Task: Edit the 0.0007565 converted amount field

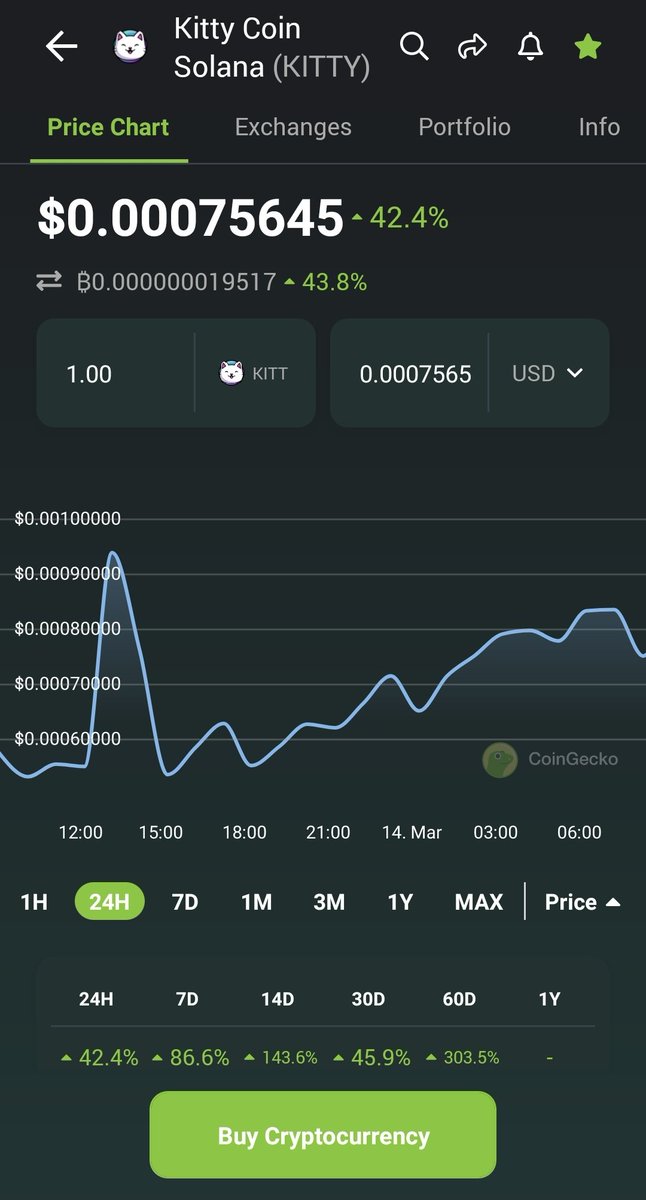Action: (x=410, y=373)
